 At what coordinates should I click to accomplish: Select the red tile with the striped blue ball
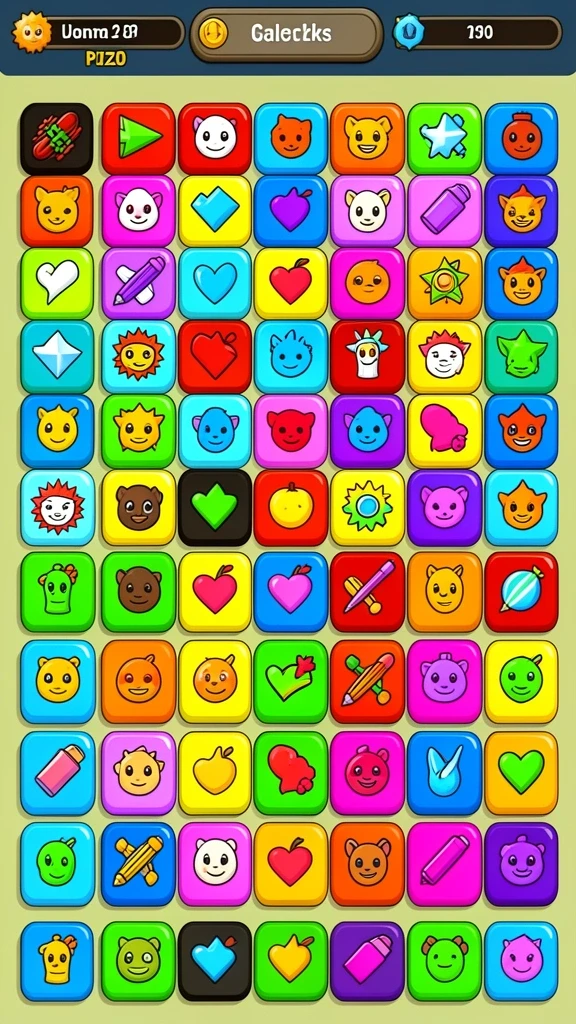(x=521, y=592)
